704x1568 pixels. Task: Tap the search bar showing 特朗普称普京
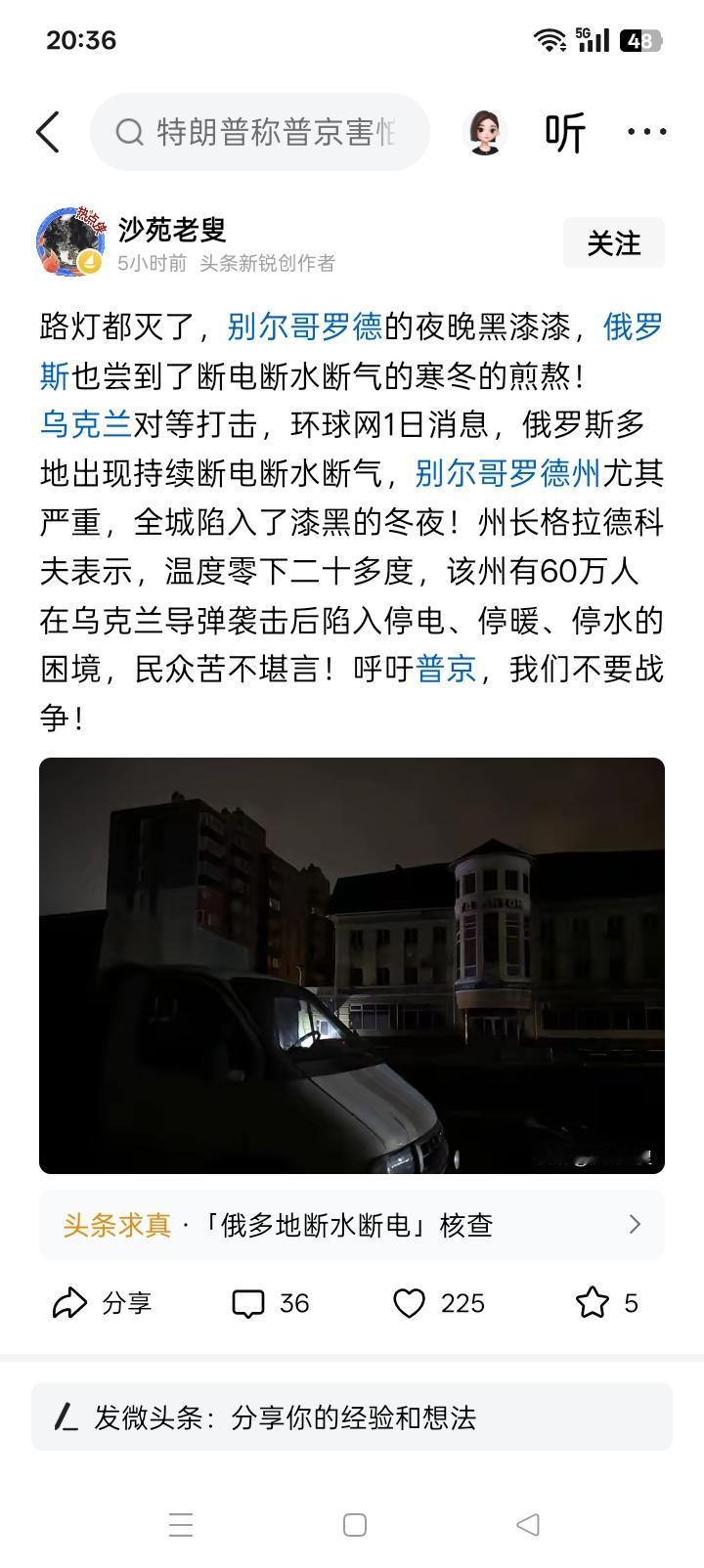coord(261,132)
